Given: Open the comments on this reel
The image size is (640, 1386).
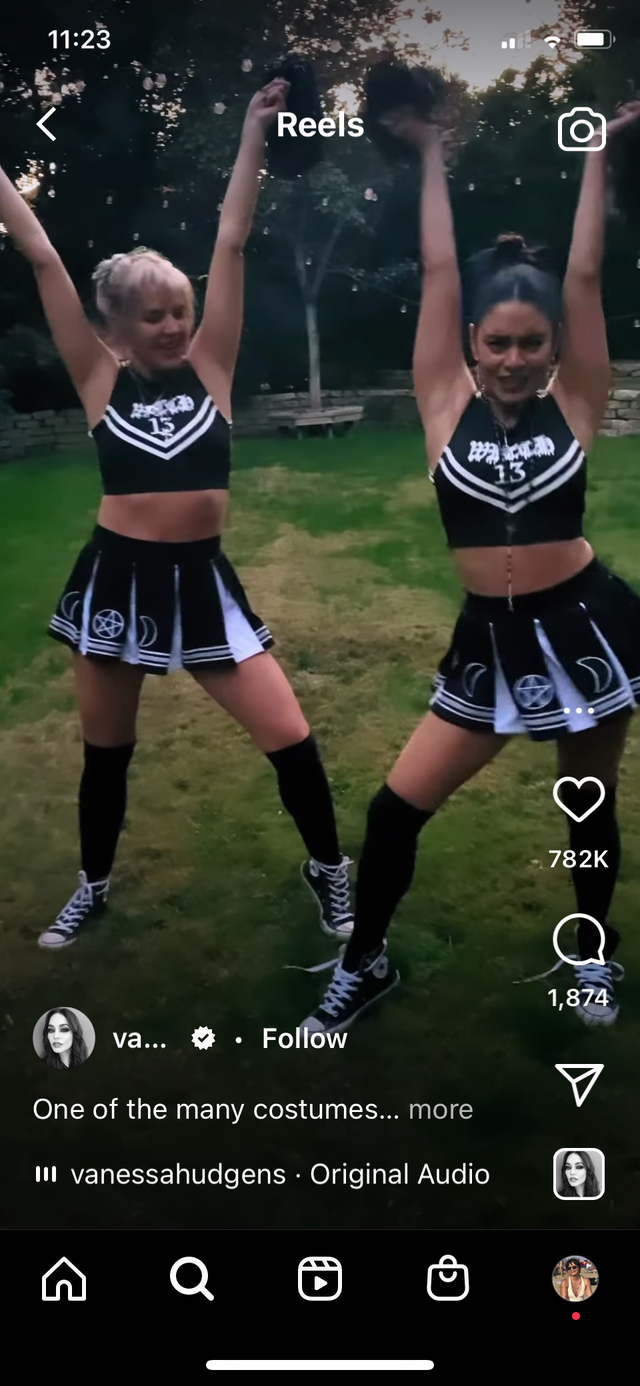Looking at the screenshot, I should click(579, 941).
